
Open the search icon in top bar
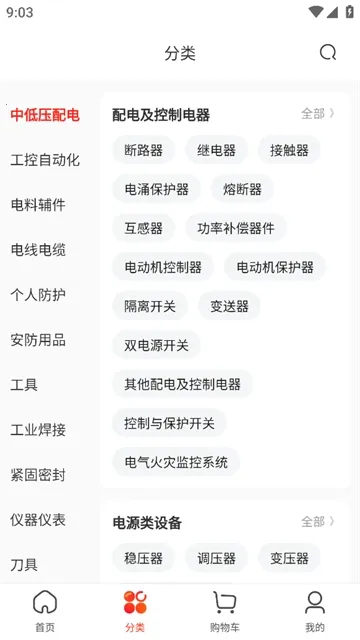click(x=328, y=53)
